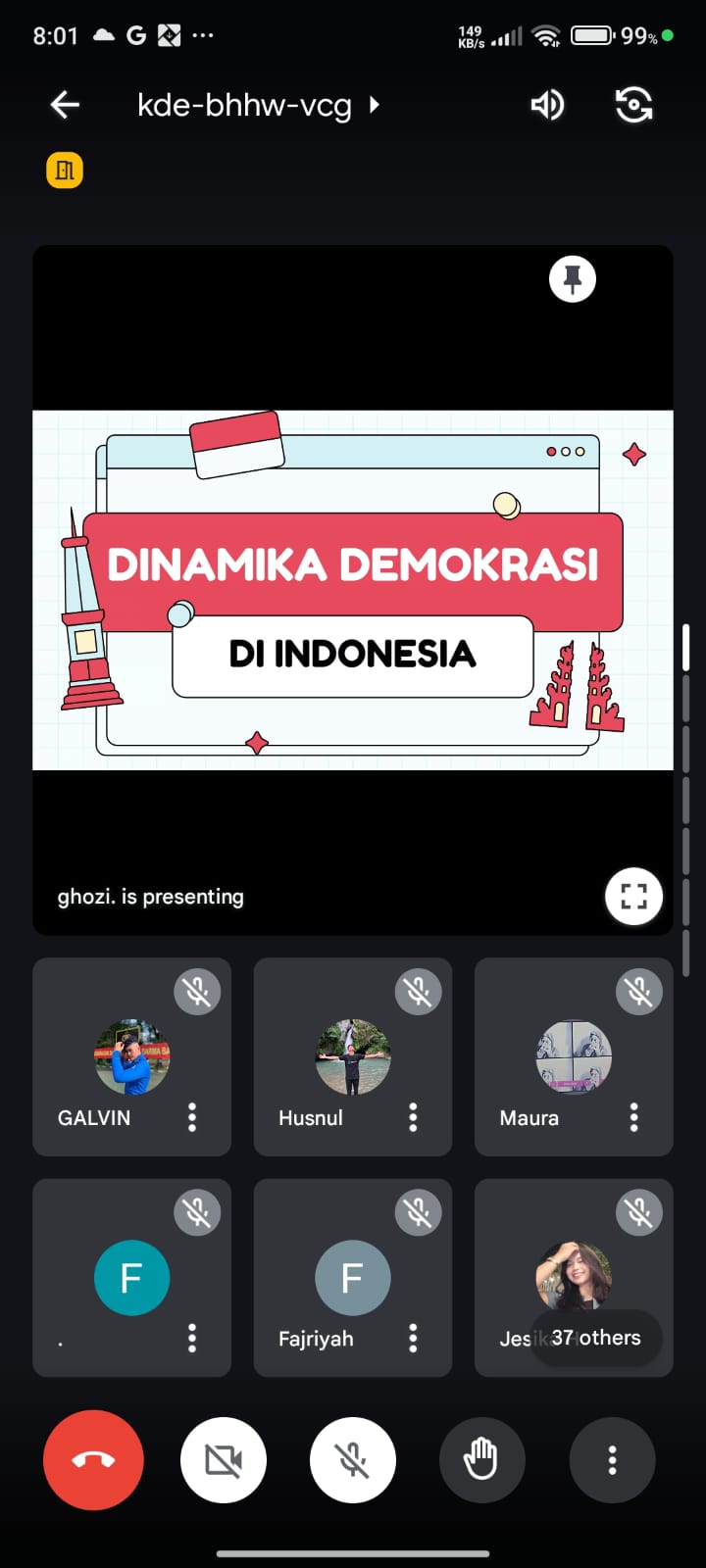This screenshot has width=706, height=1568.
Task: Unpin ghozi's presentation
Action: coord(573,279)
